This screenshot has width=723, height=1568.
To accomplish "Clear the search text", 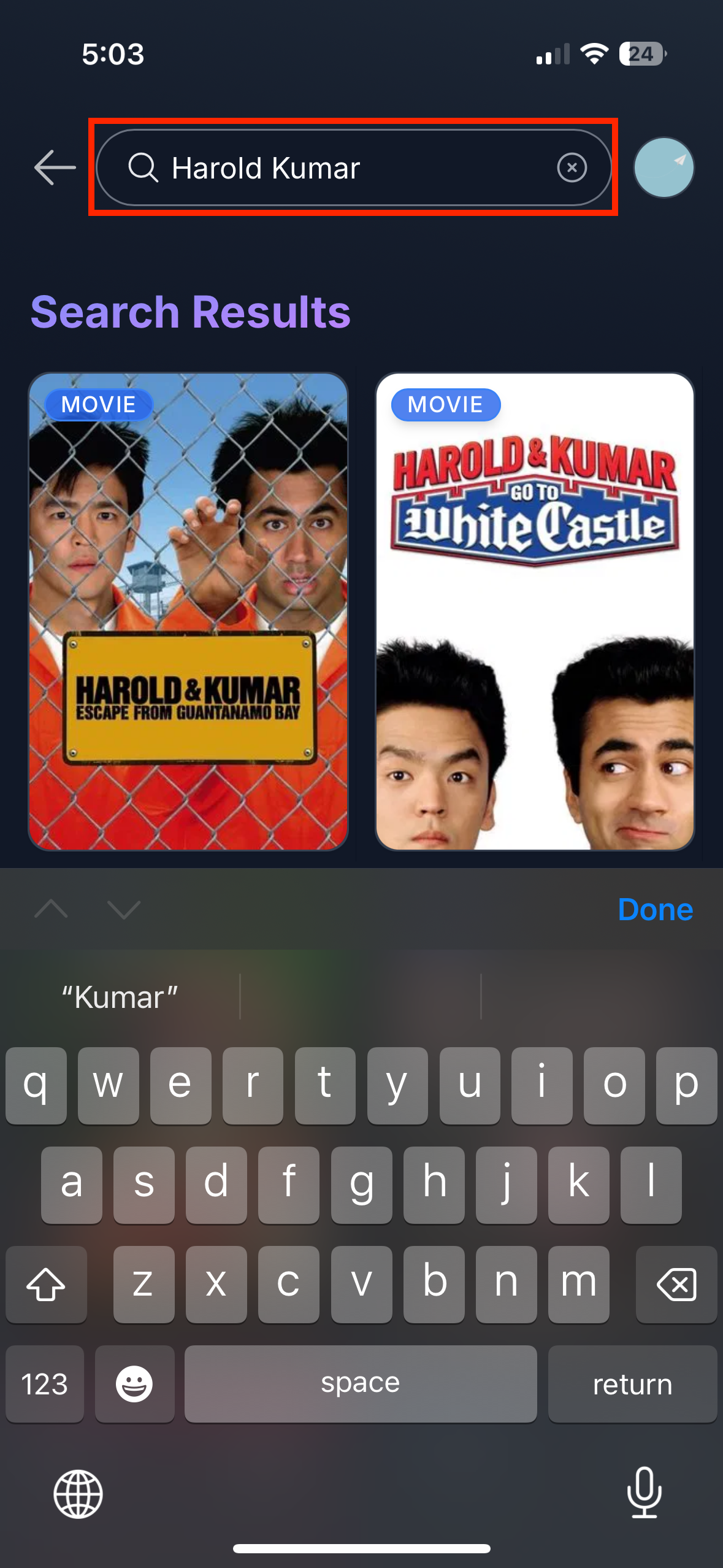I will 572,167.
